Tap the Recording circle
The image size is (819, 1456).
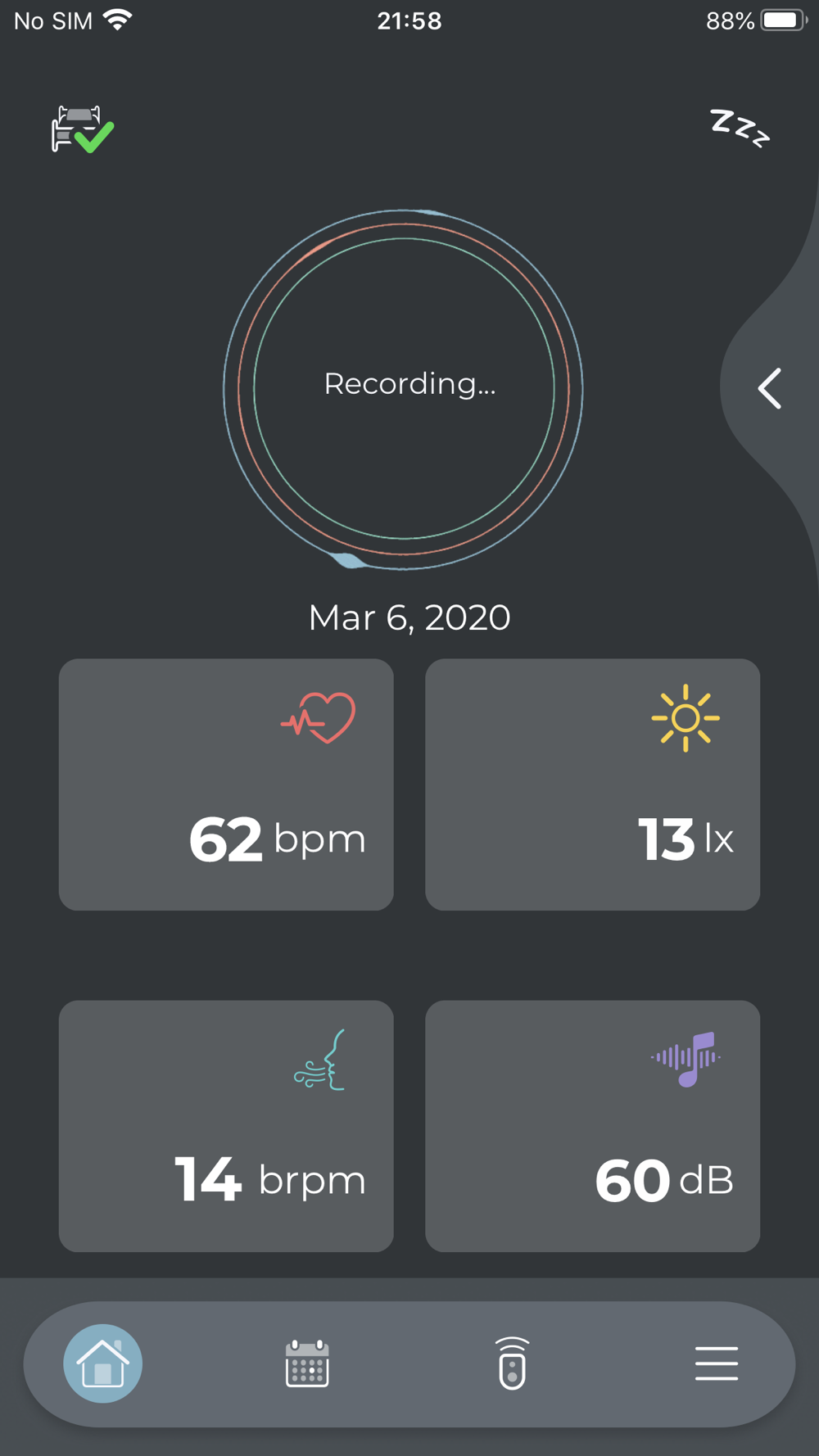(x=403, y=389)
